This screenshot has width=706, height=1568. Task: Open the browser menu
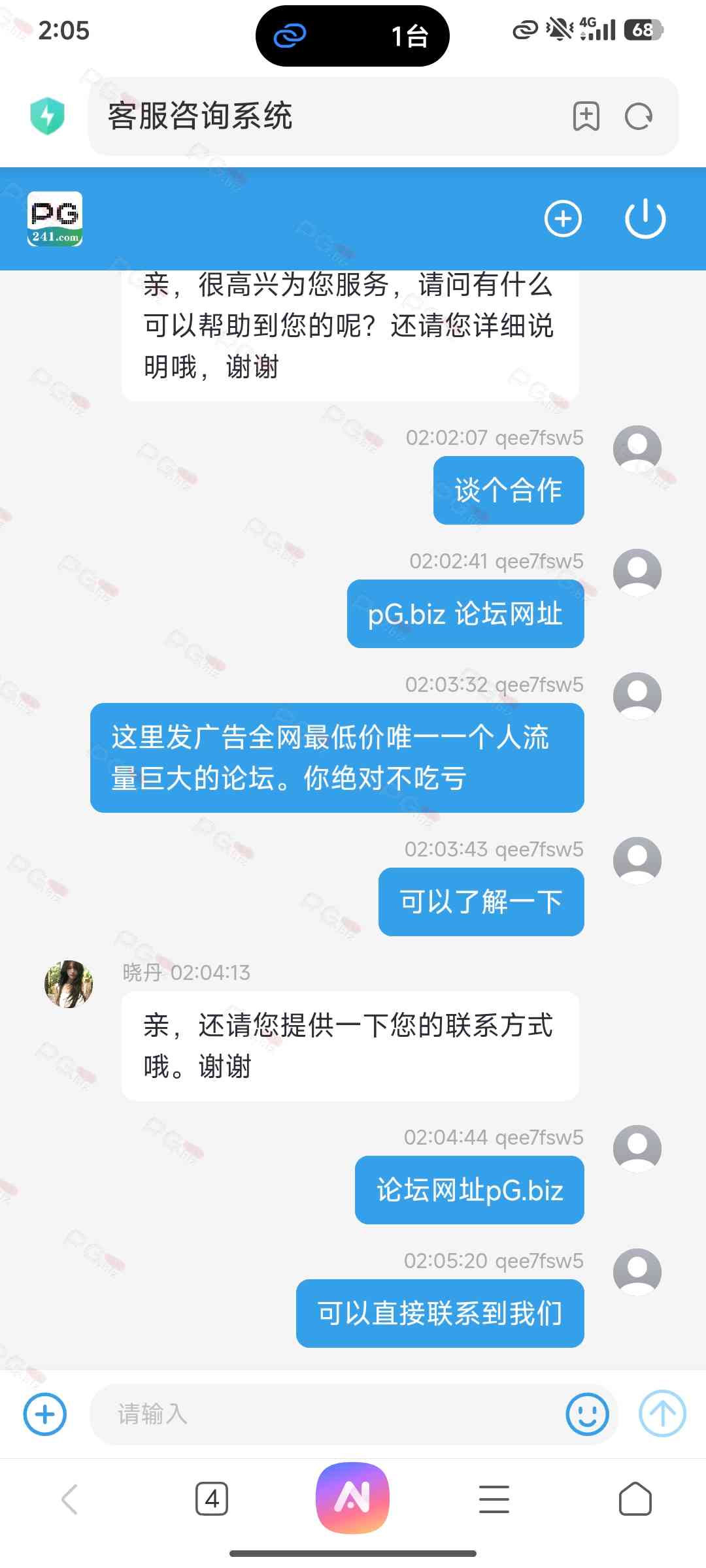pyautogui.click(x=494, y=1499)
